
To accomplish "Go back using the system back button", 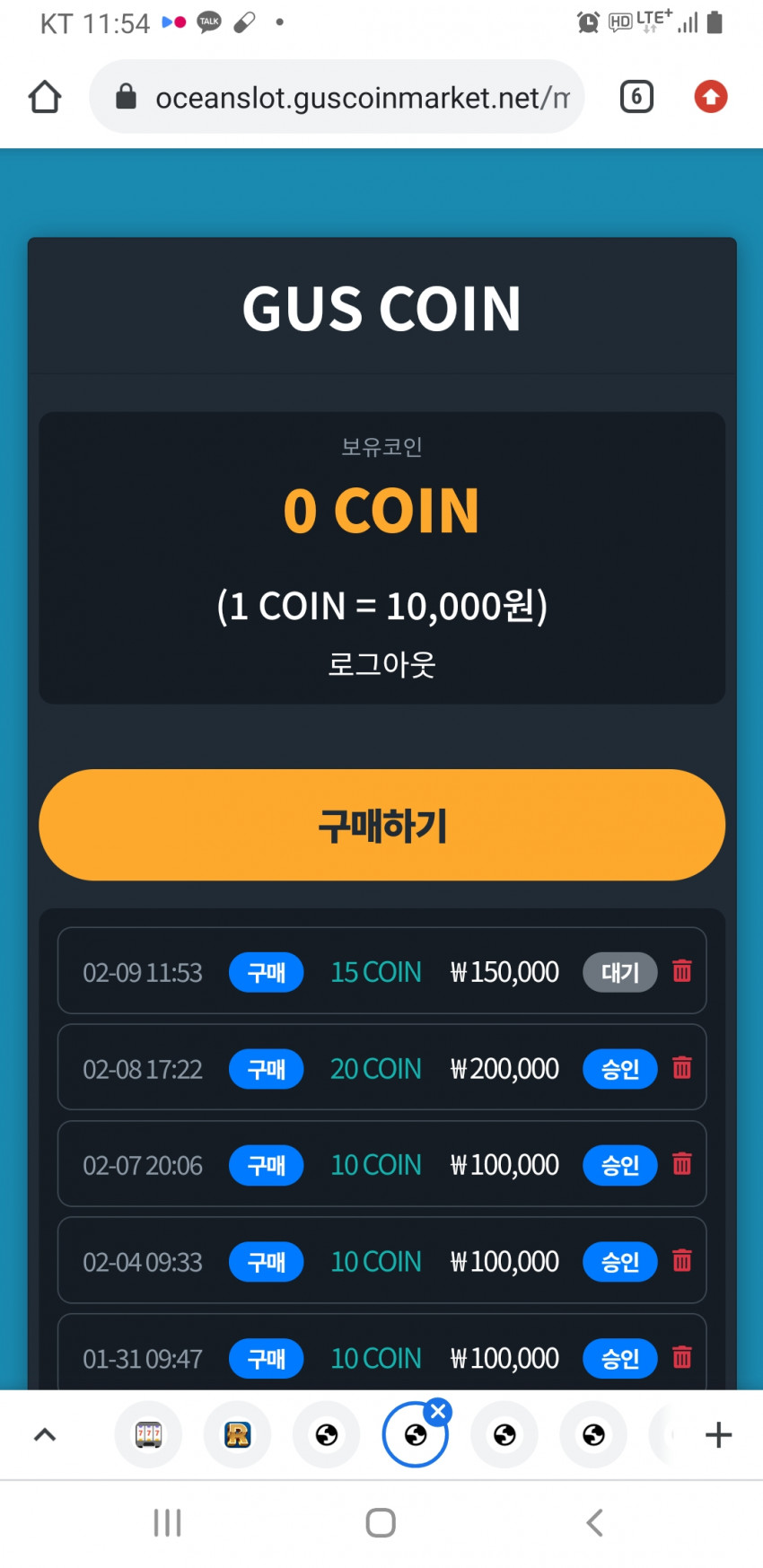I will tap(594, 1523).
